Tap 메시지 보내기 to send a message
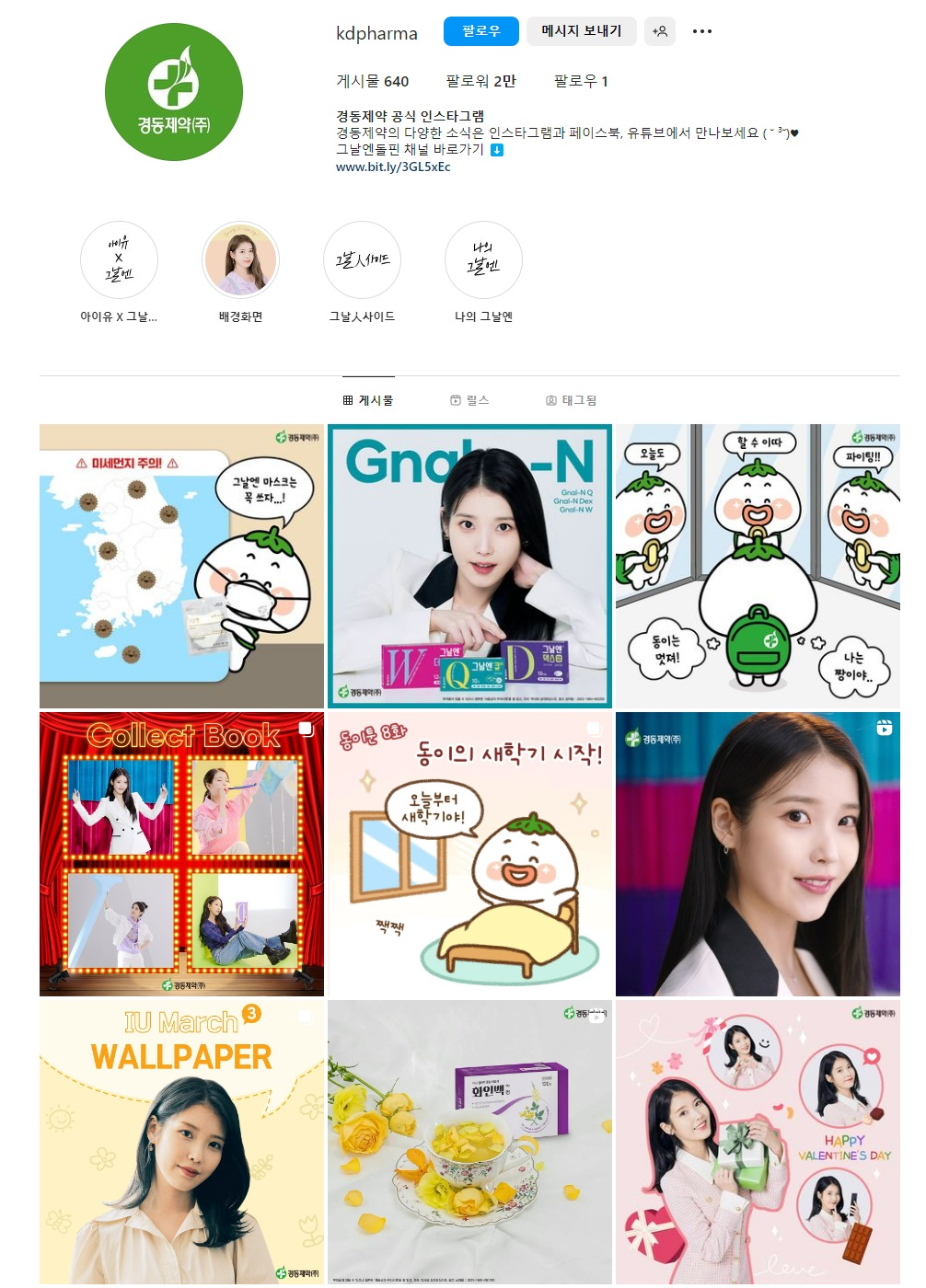This screenshot has height=1288, width=926. coord(581,31)
